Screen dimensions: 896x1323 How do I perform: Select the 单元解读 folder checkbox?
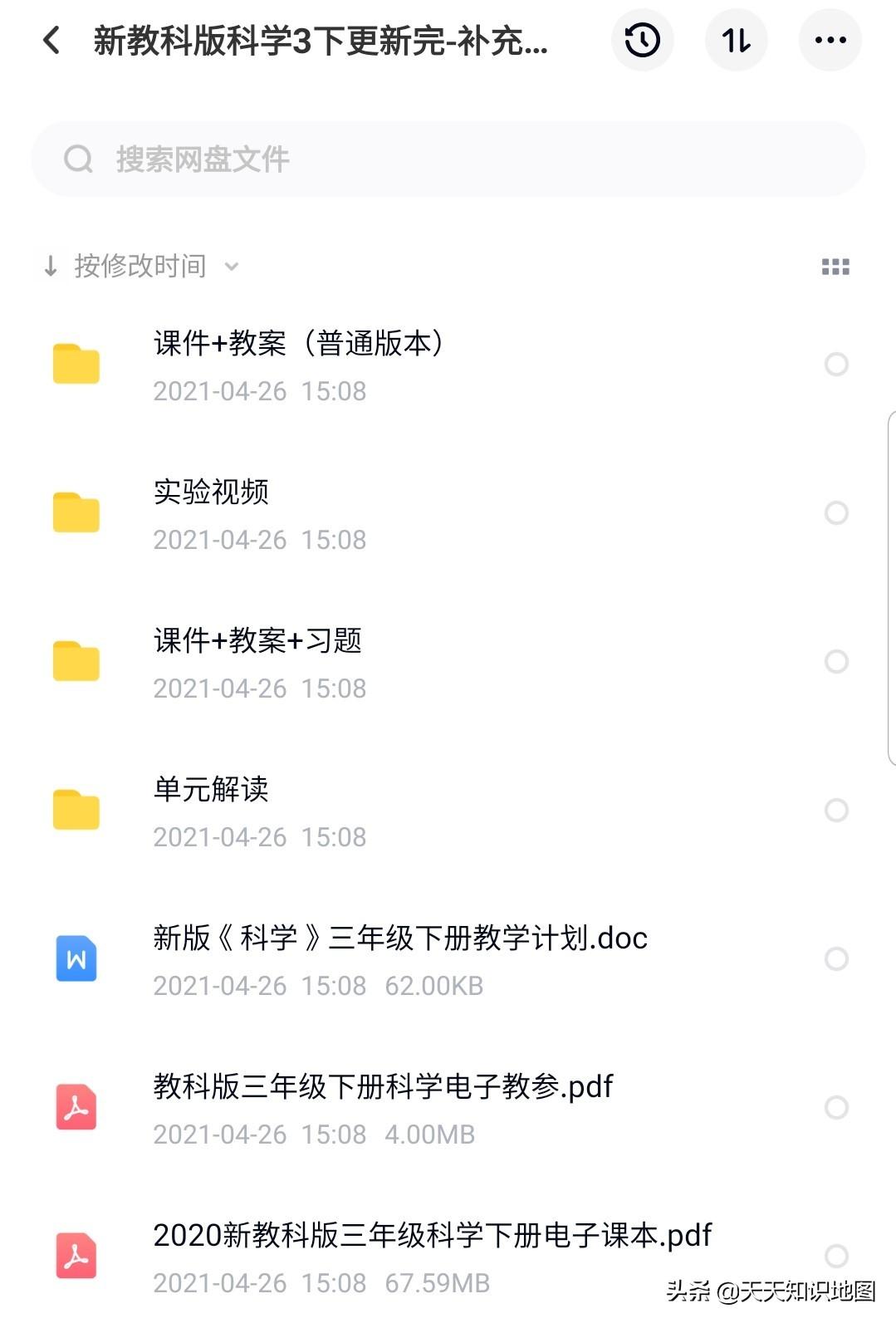(836, 811)
